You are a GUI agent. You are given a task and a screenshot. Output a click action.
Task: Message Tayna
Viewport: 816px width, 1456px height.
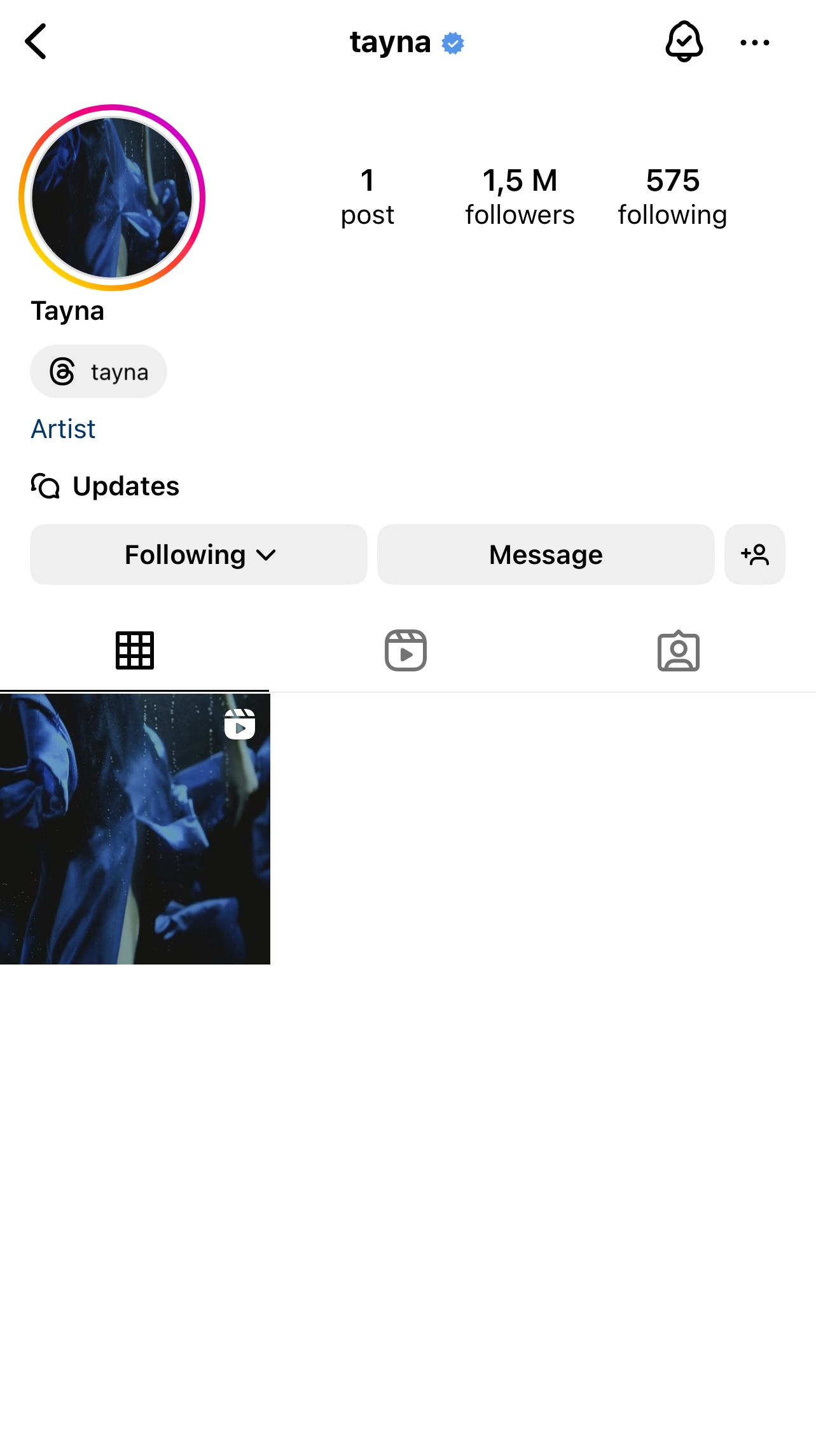pyautogui.click(x=546, y=554)
